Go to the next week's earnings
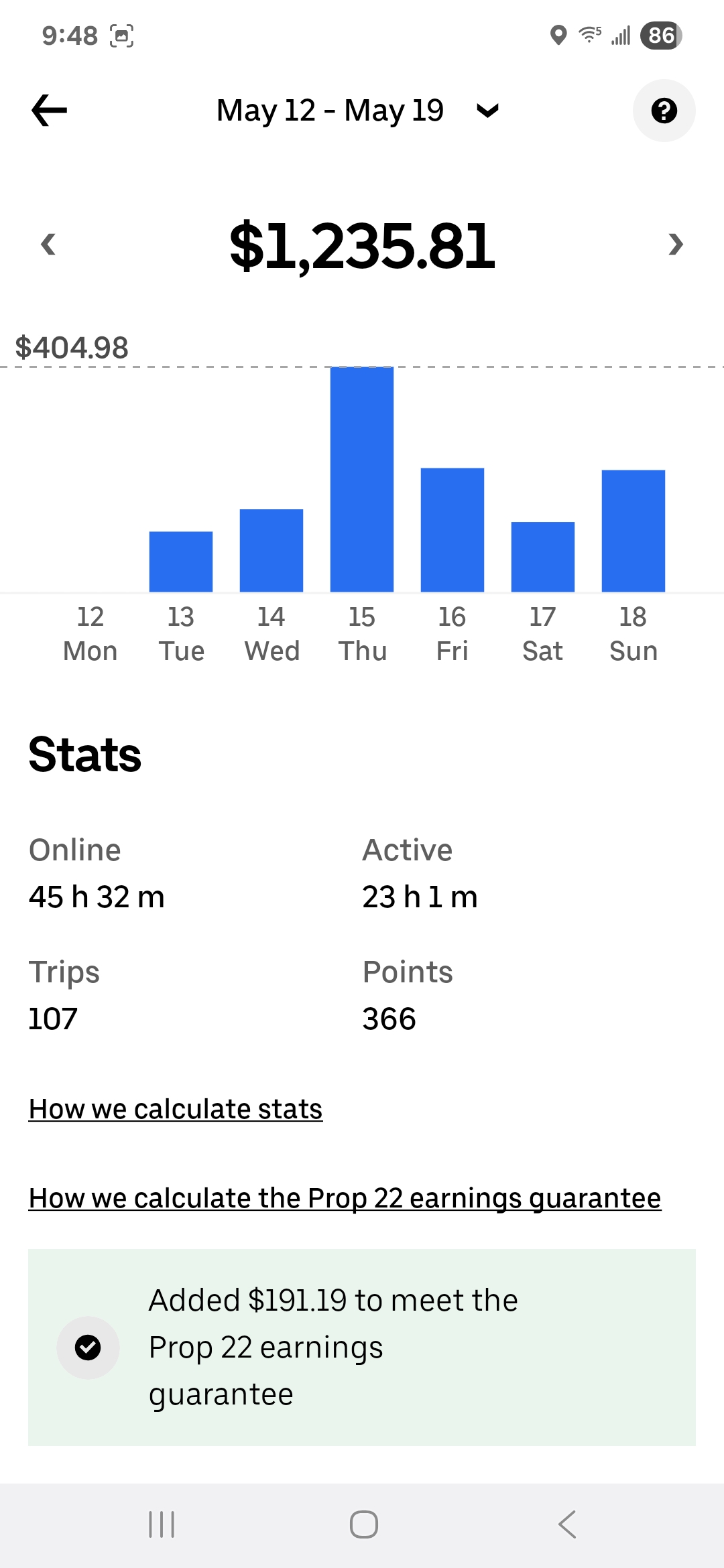Viewport: 724px width, 1568px height. pyautogui.click(x=675, y=245)
